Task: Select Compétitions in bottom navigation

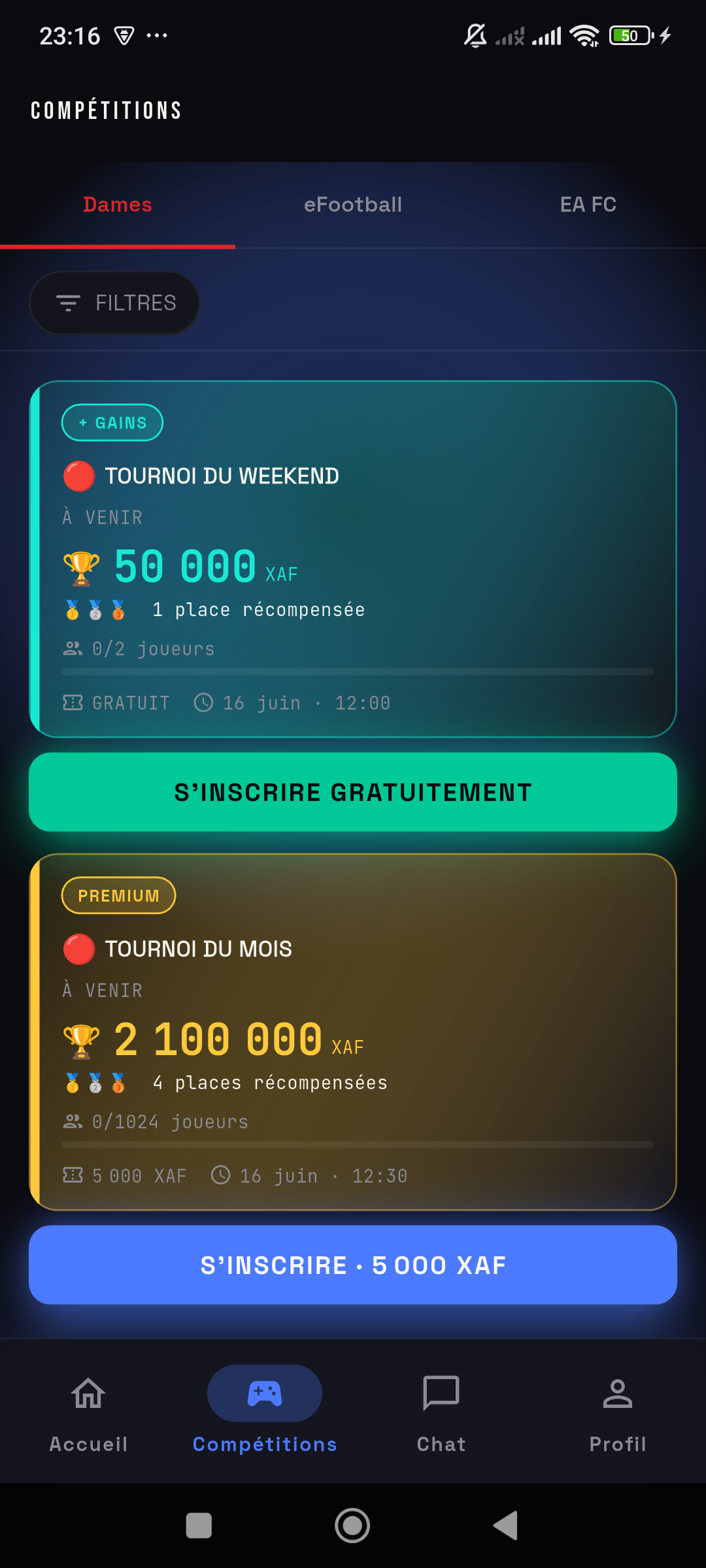Action: point(265,1410)
